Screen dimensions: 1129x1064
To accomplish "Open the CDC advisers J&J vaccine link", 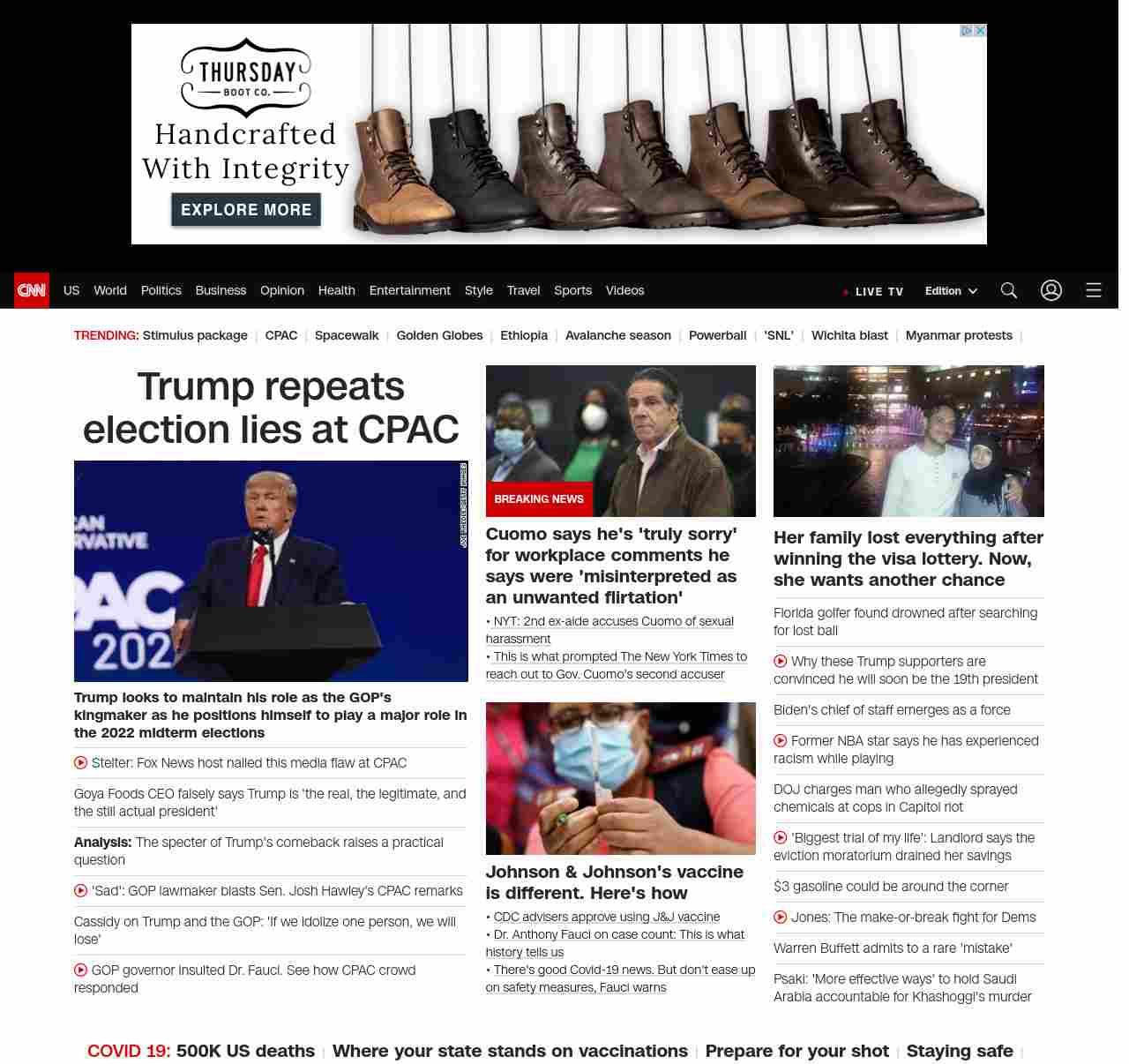I will (606, 917).
